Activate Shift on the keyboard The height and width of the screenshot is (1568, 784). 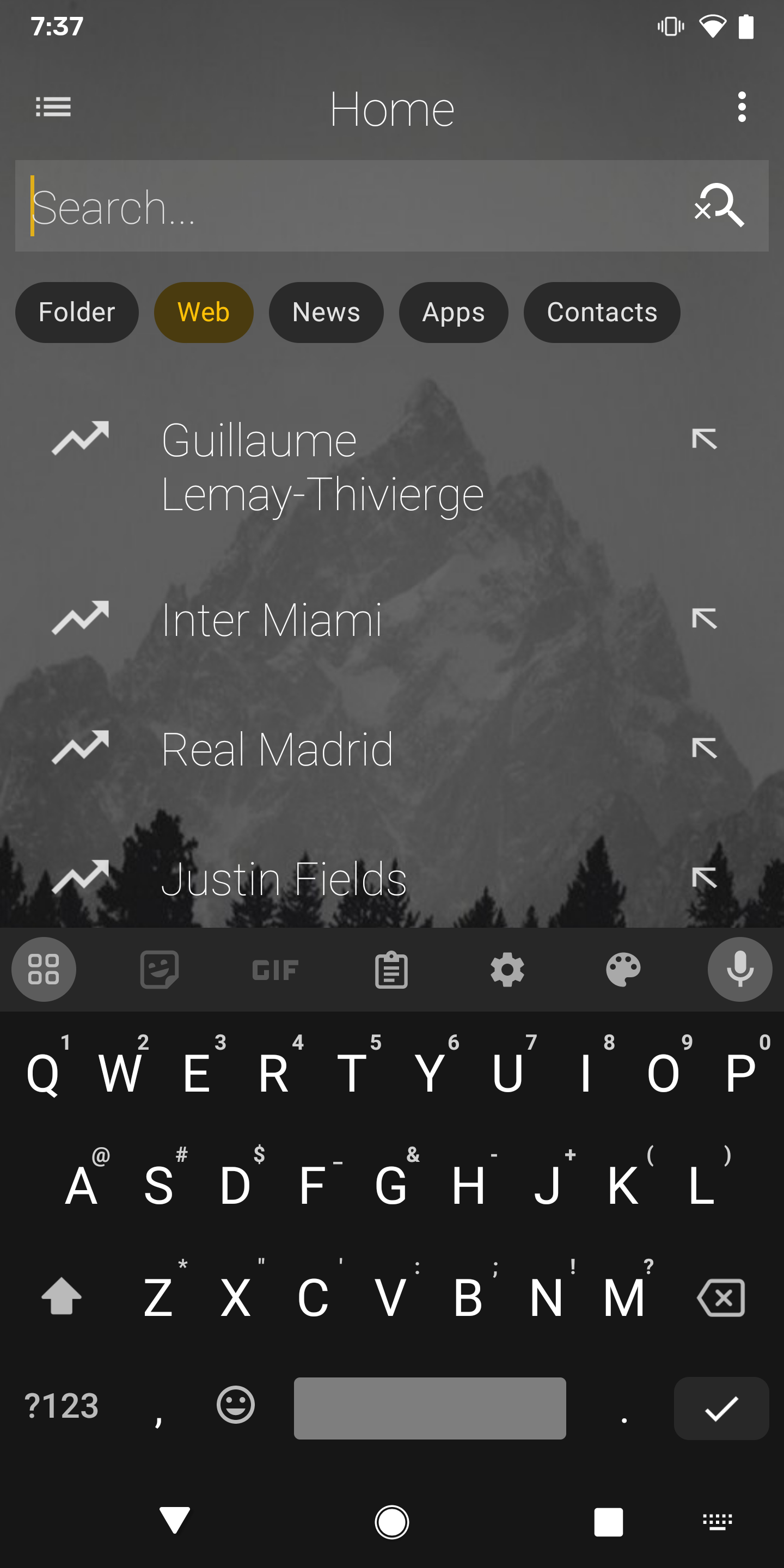[x=62, y=1297]
